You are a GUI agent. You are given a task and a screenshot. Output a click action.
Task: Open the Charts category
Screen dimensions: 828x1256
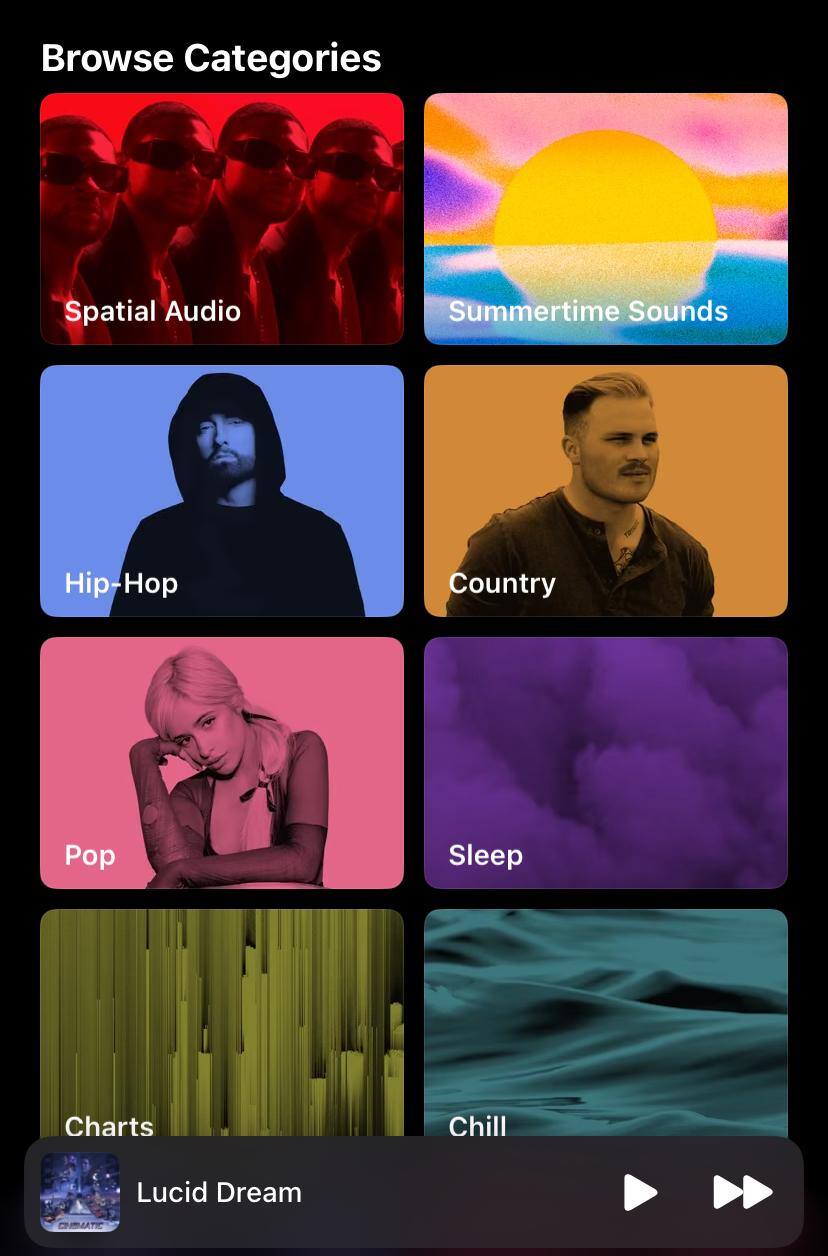(x=222, y=1022)
